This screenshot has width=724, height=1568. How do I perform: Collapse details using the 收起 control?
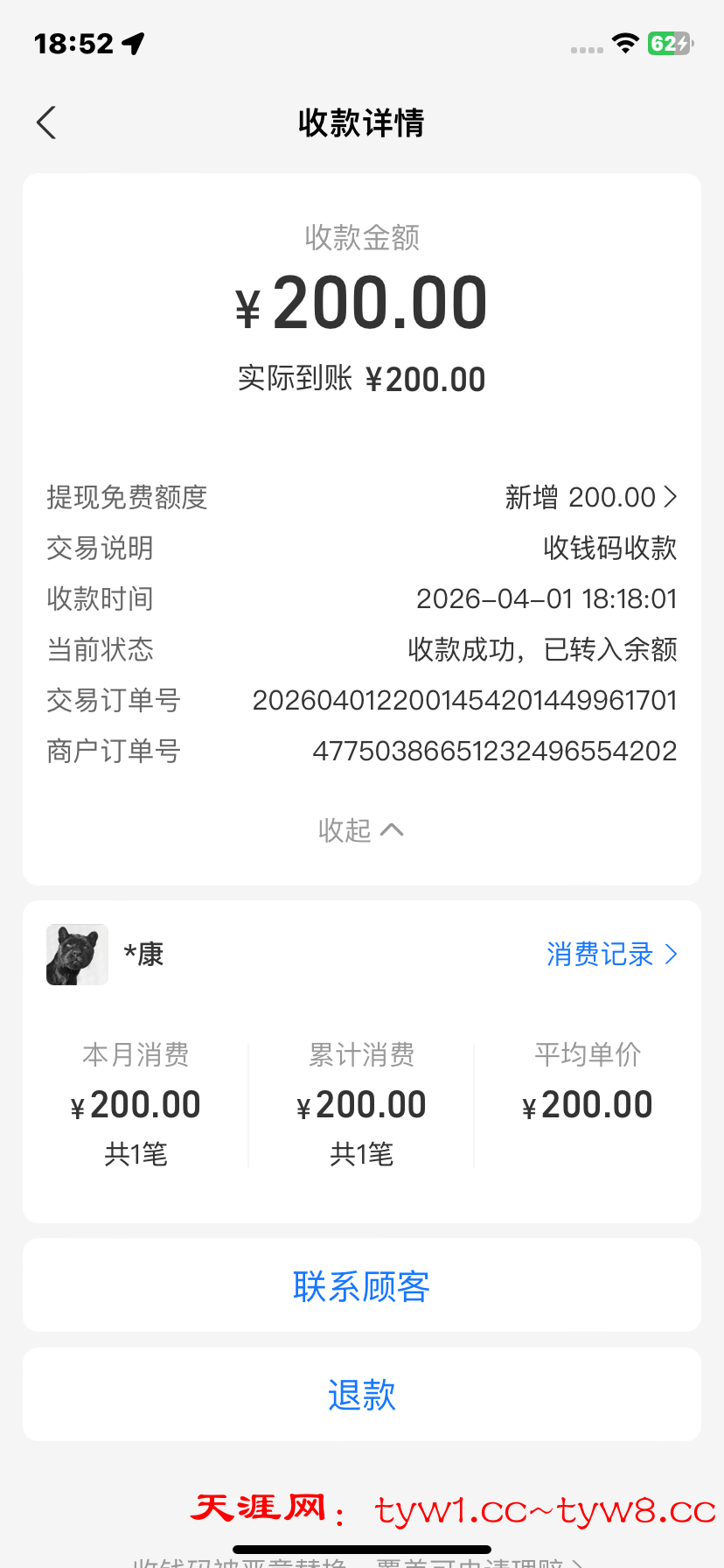(x=361, y=830)
